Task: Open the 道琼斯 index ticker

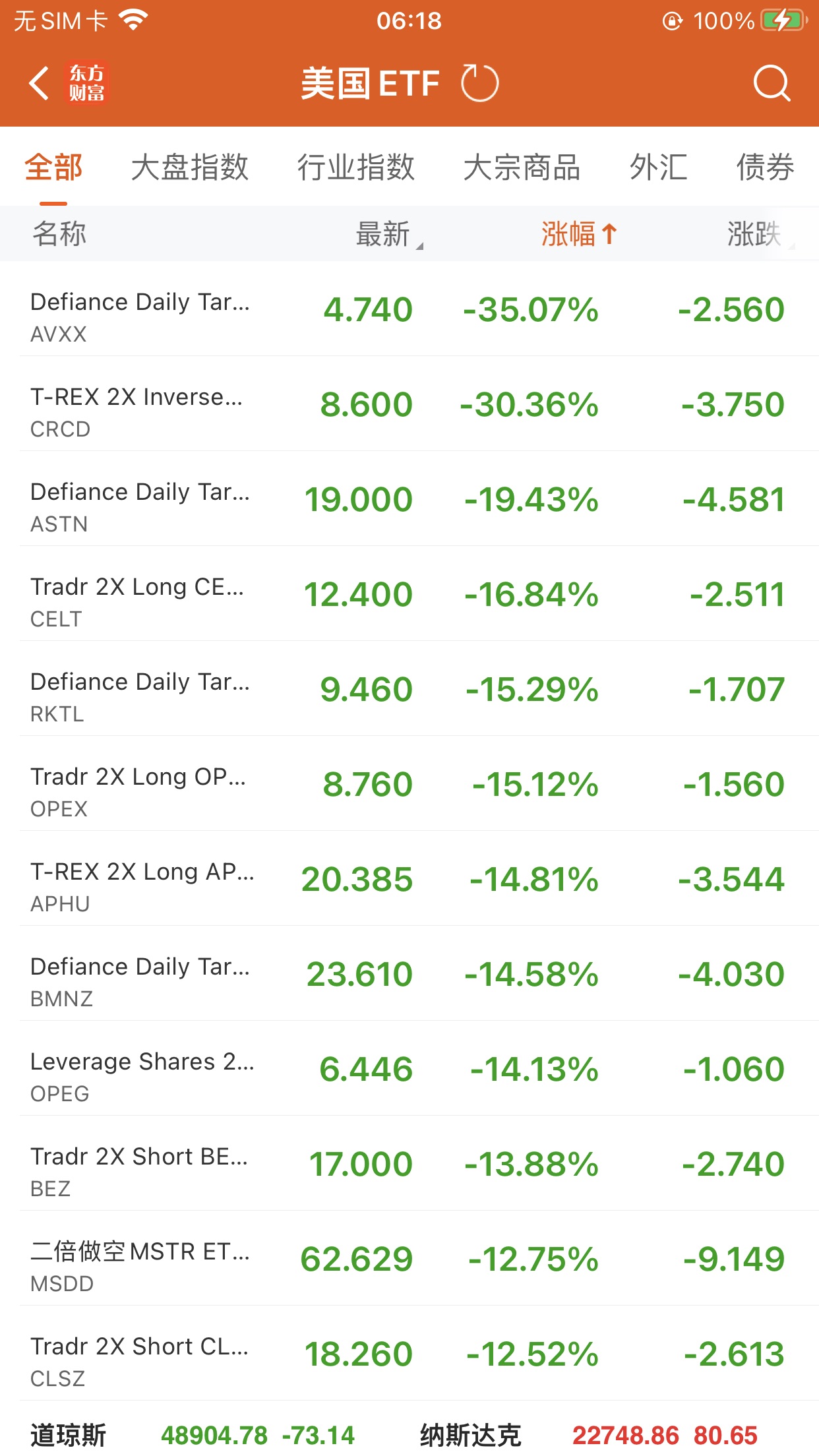Action: [x=191, y=1435]
